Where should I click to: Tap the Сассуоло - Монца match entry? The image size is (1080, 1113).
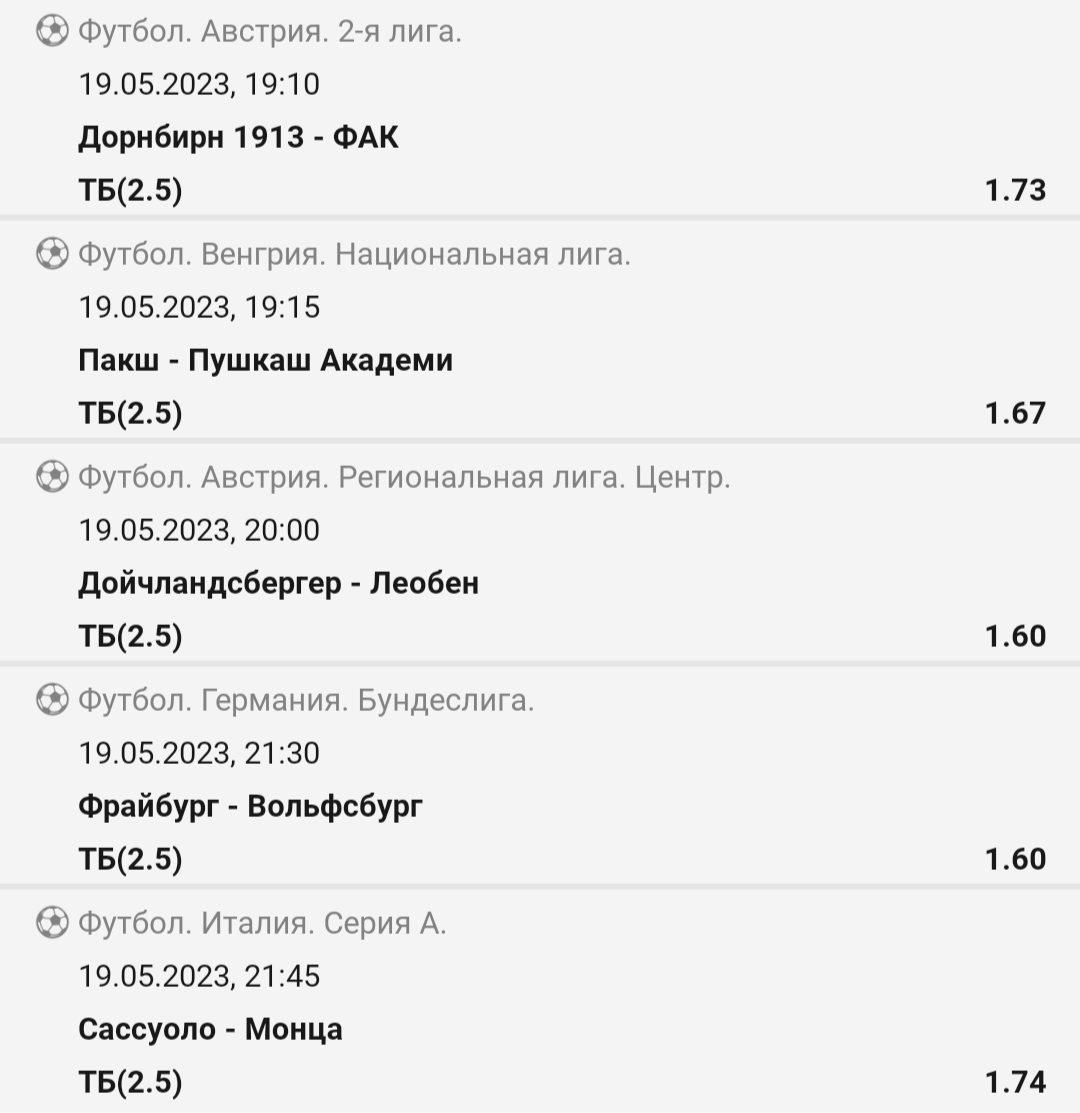pos(210,1029)
